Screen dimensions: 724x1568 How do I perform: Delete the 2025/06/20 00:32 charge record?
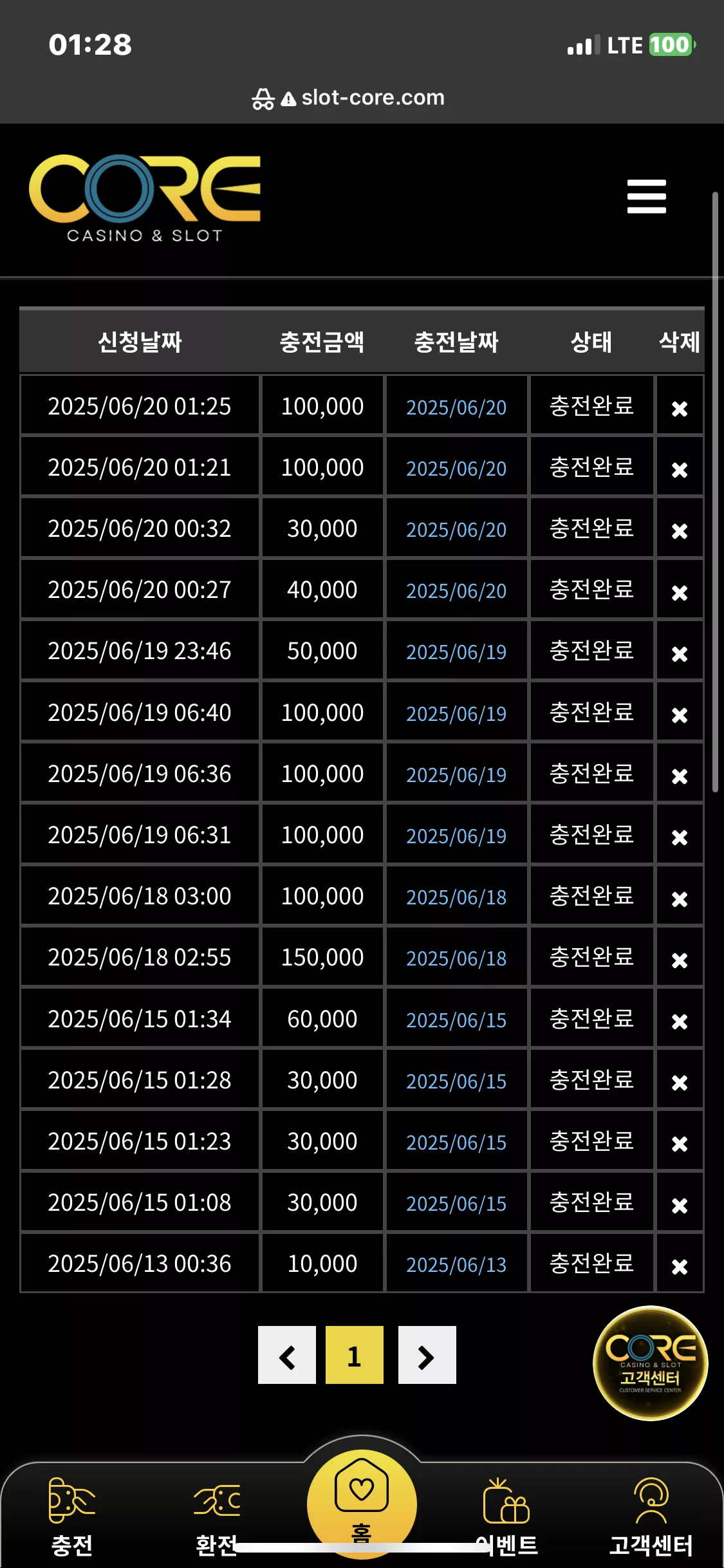680,531
